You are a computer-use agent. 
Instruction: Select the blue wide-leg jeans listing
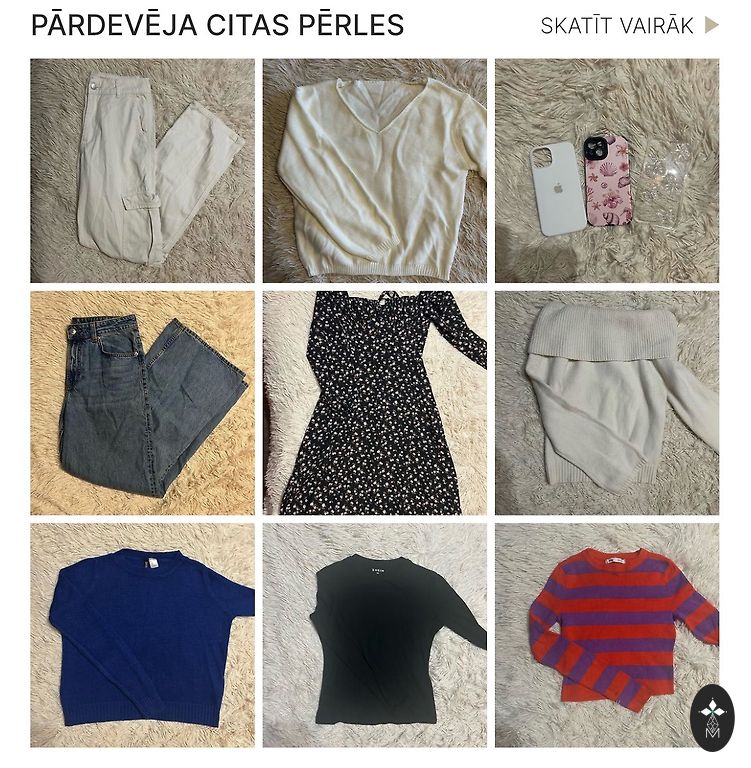(142, 403)
